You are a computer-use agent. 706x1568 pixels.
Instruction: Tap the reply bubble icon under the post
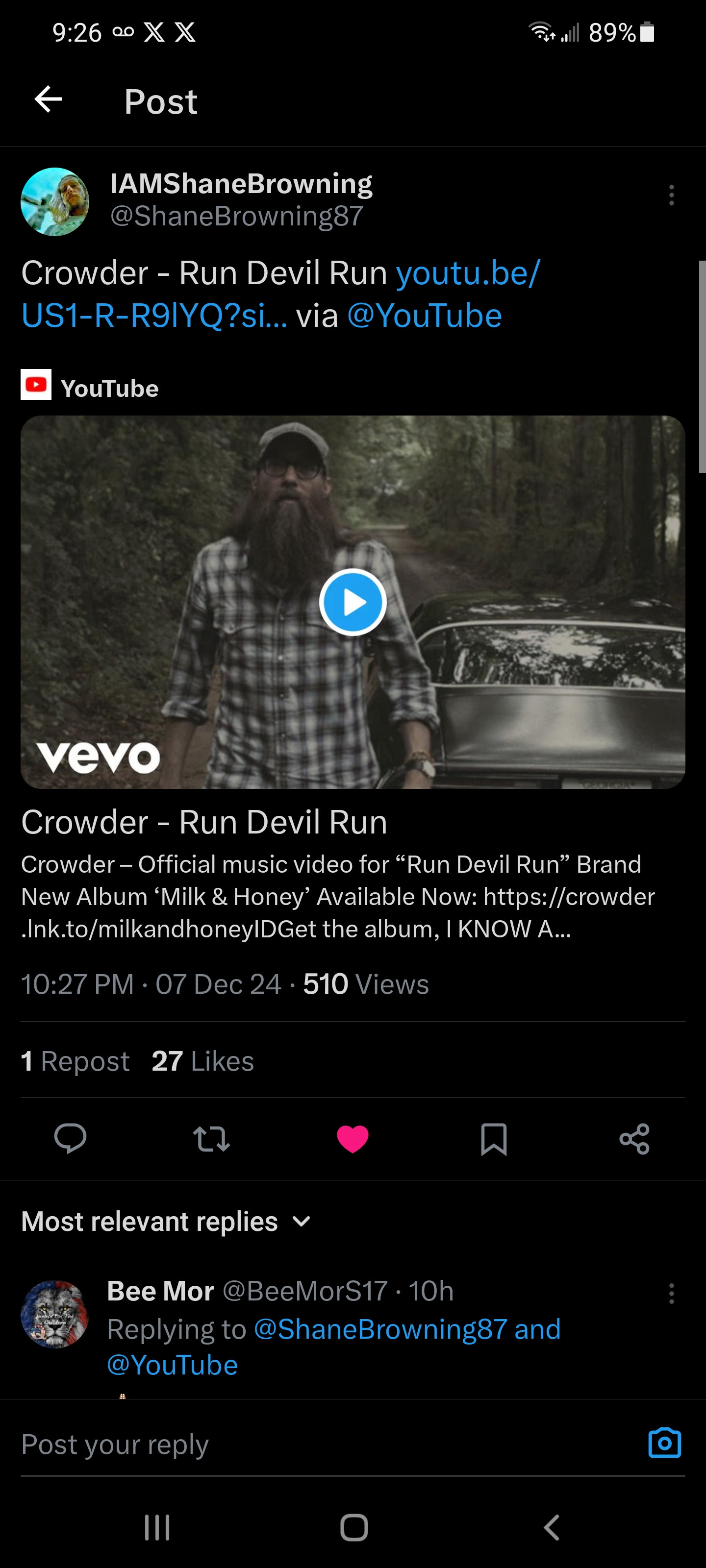(70, 1138)
